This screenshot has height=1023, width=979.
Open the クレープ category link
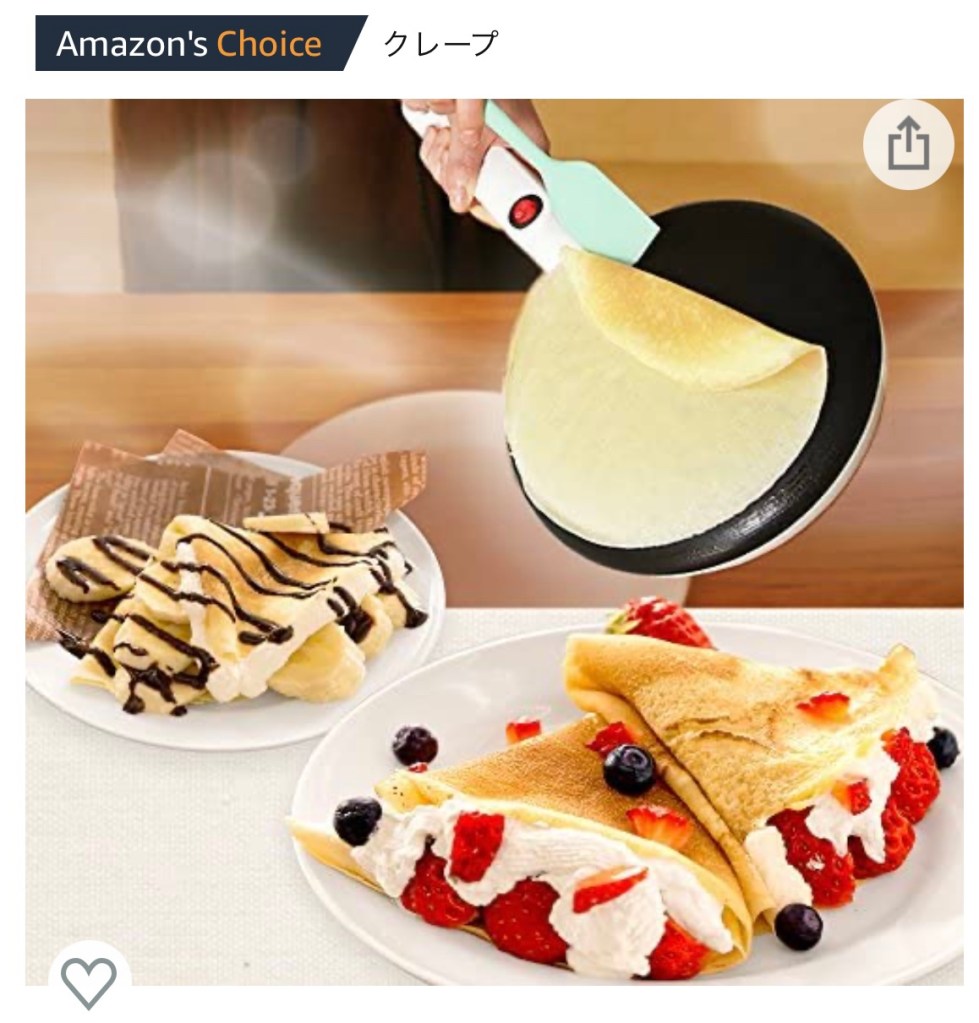coord(440,44)
